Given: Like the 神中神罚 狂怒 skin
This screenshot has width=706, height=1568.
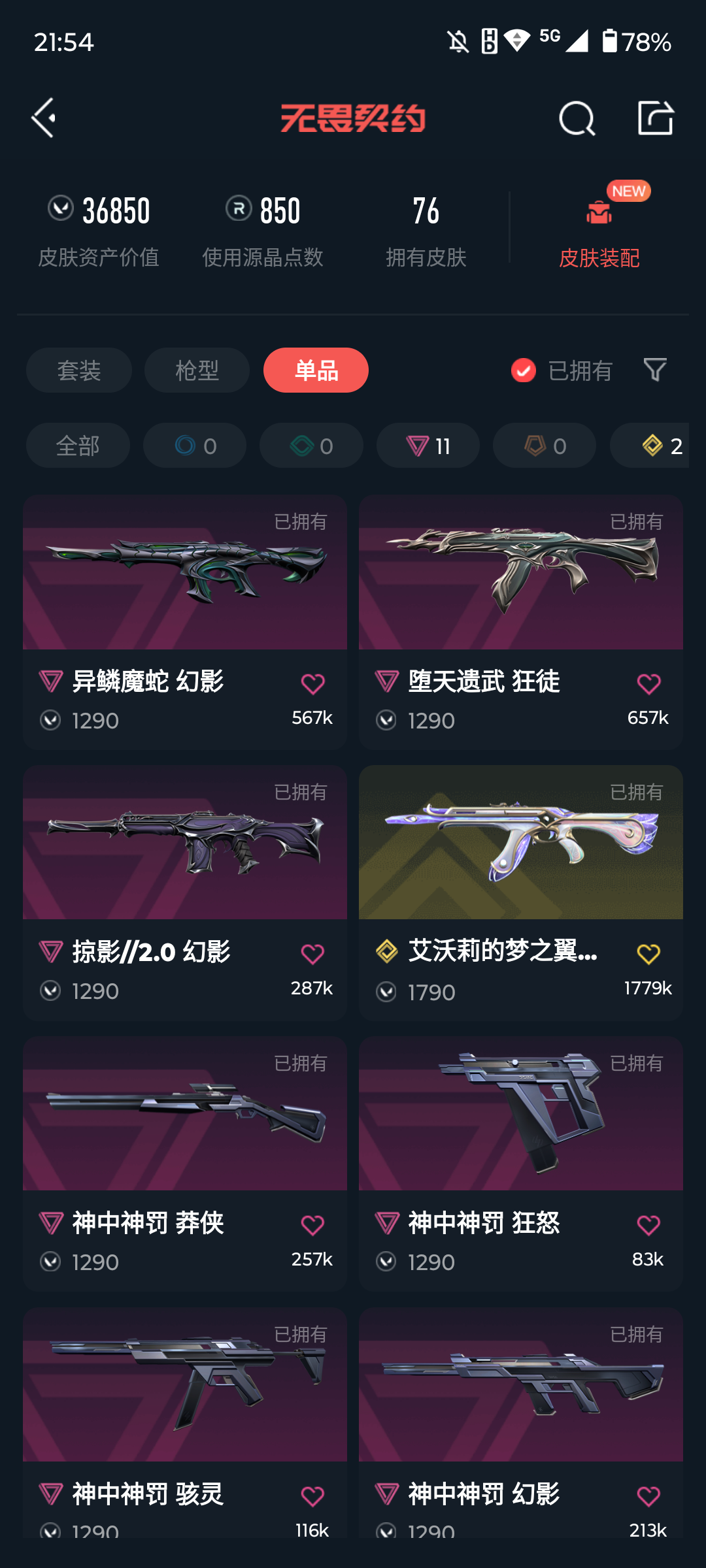Looking at the screenshot, I should point(648,1225).
